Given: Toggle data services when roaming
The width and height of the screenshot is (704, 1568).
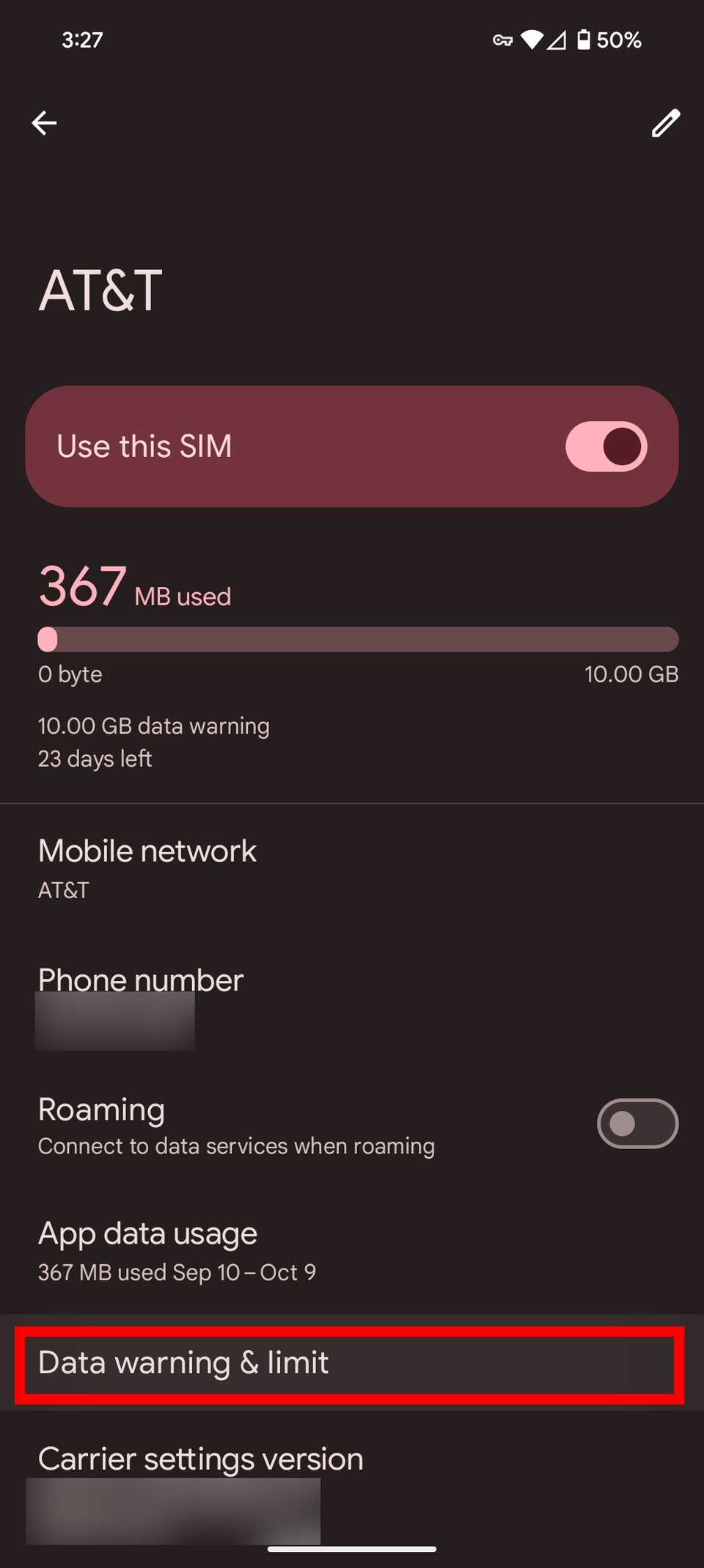Looking at the screenshot, I should (x=637, y=1123).
